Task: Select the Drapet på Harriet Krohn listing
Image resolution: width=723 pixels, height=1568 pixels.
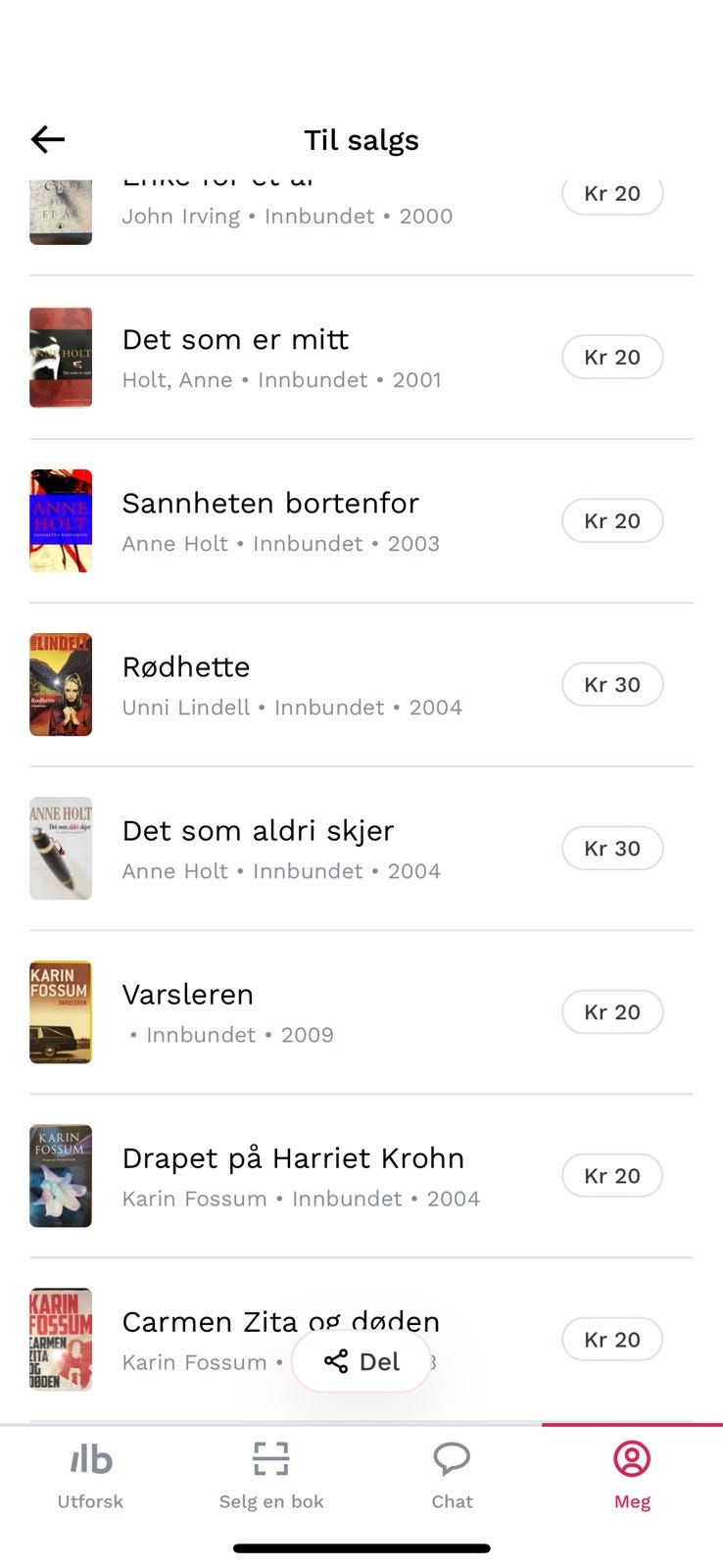Action: (x=294, y=1158)
